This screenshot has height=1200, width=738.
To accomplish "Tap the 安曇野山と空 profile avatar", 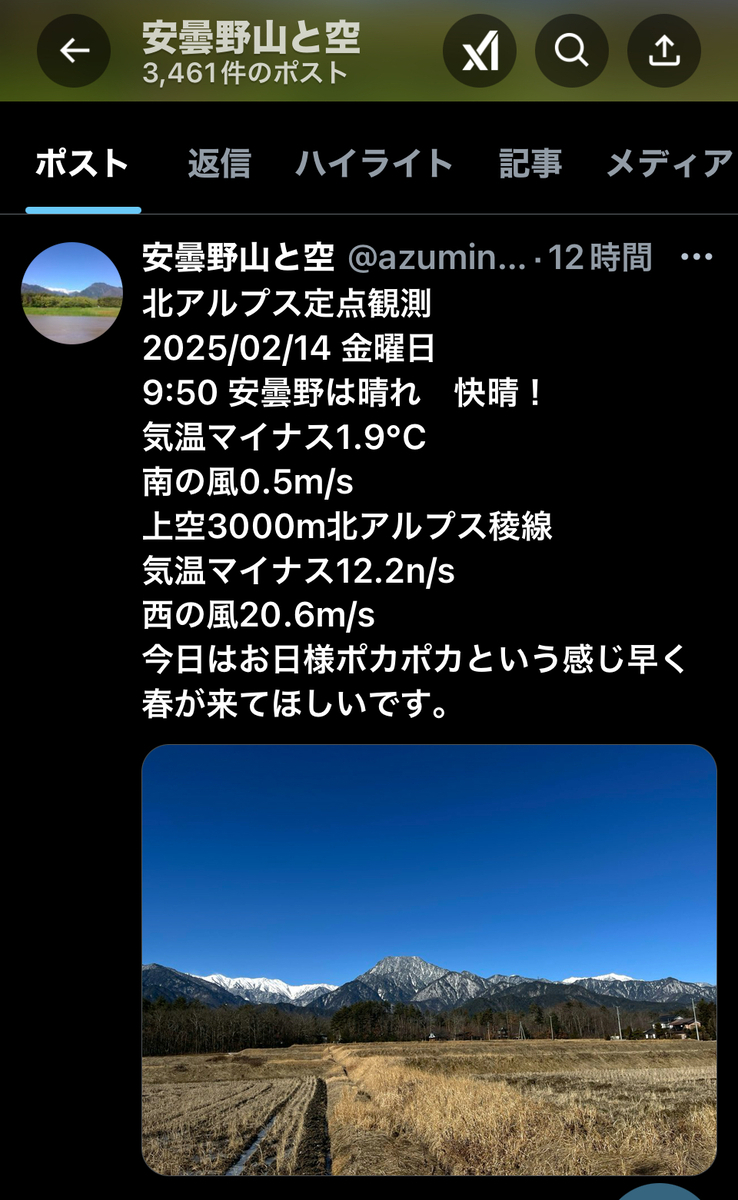I will coord(72,293).
